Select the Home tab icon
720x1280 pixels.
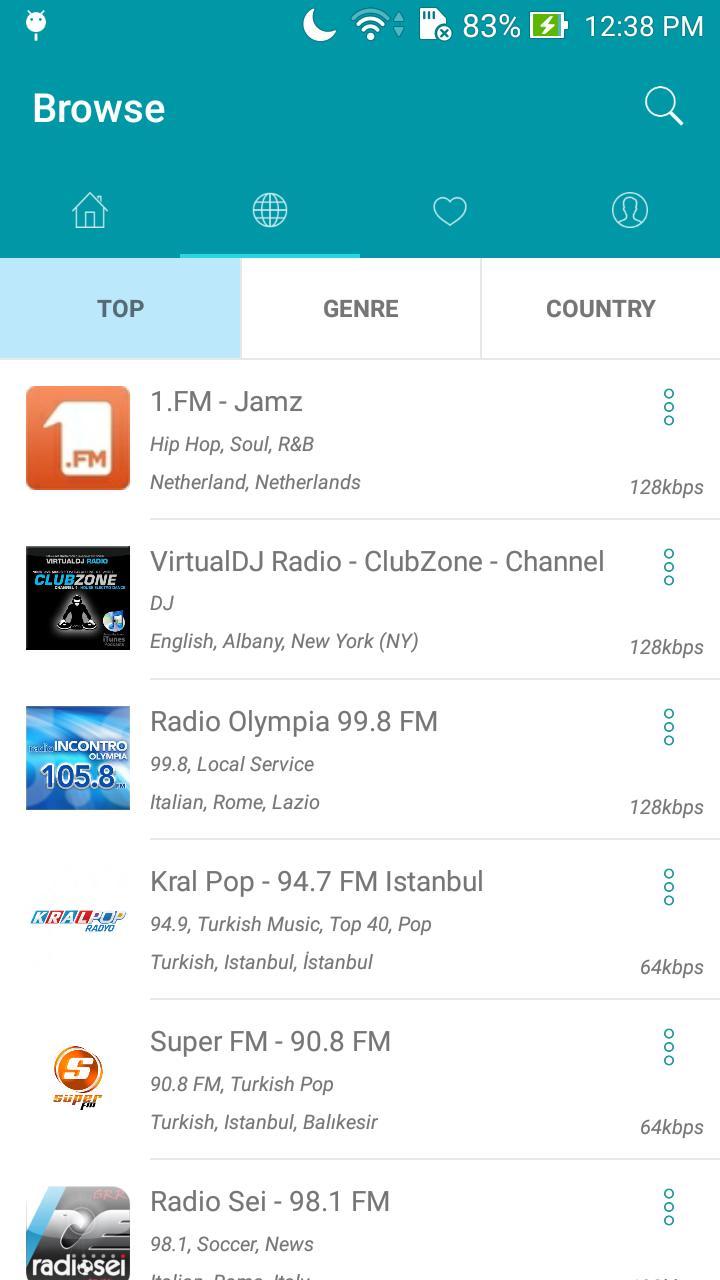pyautogui.click(x=90, y=210)
